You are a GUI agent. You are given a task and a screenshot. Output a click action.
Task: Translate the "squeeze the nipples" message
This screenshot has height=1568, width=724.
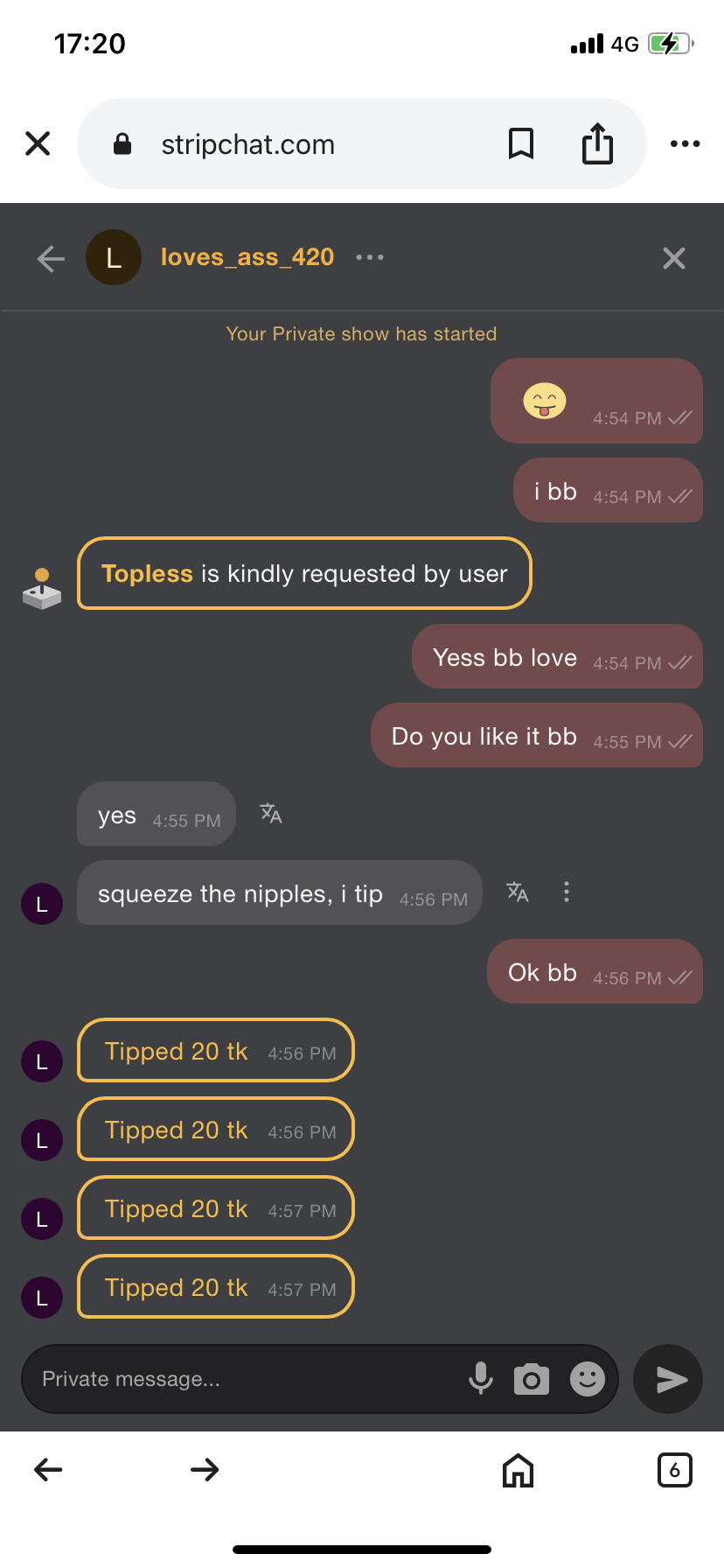pyautogui.click(x=518, y=892)
